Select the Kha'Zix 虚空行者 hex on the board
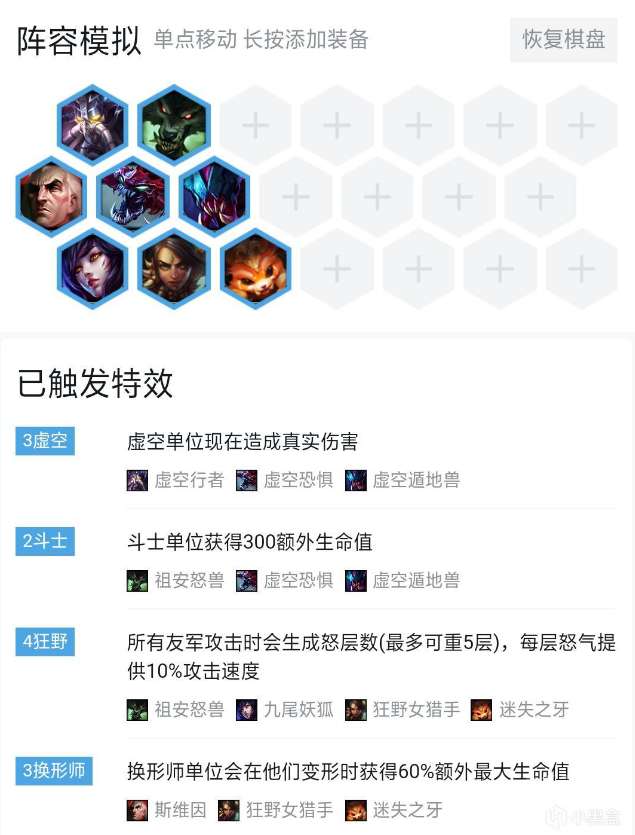Viewport: 635px width, 835px height. [93, 124]
